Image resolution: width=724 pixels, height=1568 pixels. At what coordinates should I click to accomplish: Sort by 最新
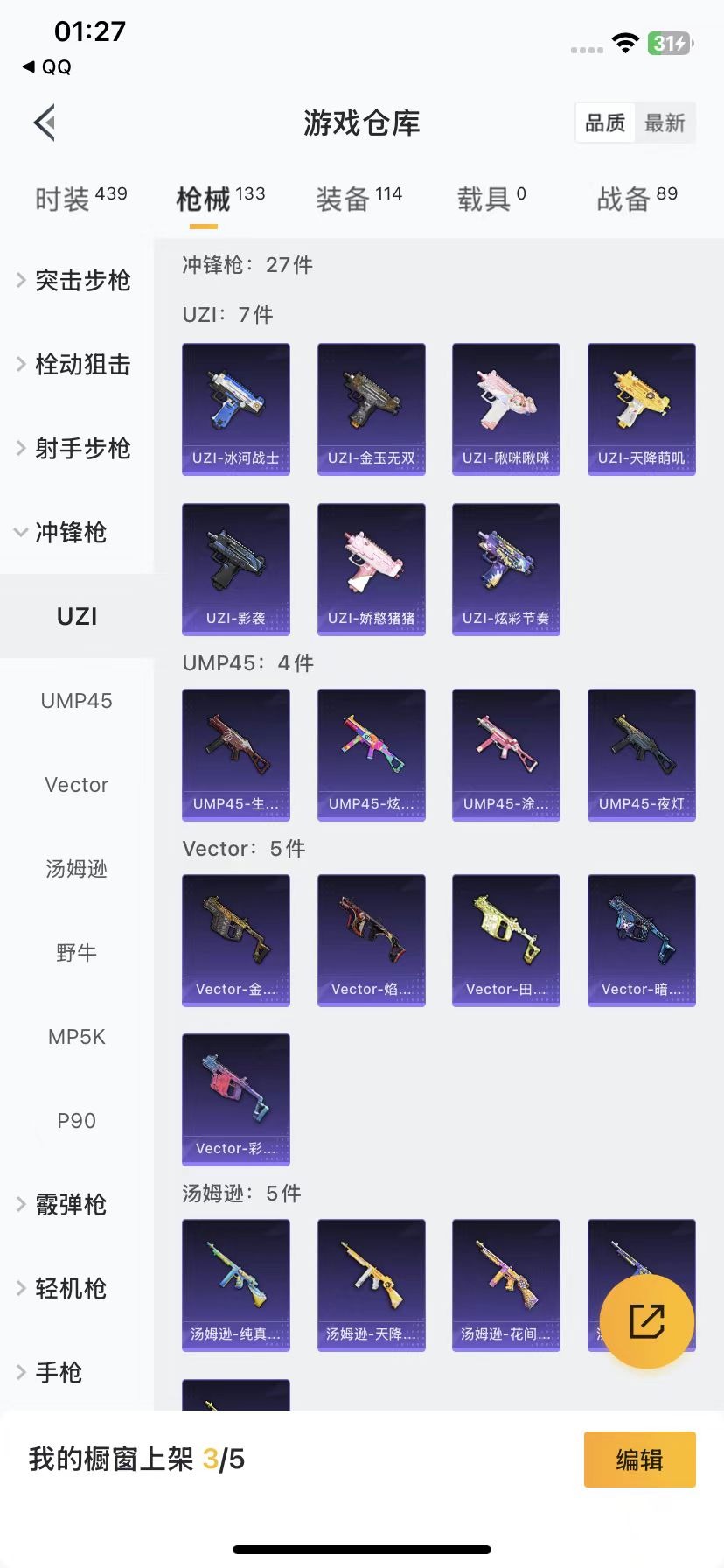[x=665, y=123]
